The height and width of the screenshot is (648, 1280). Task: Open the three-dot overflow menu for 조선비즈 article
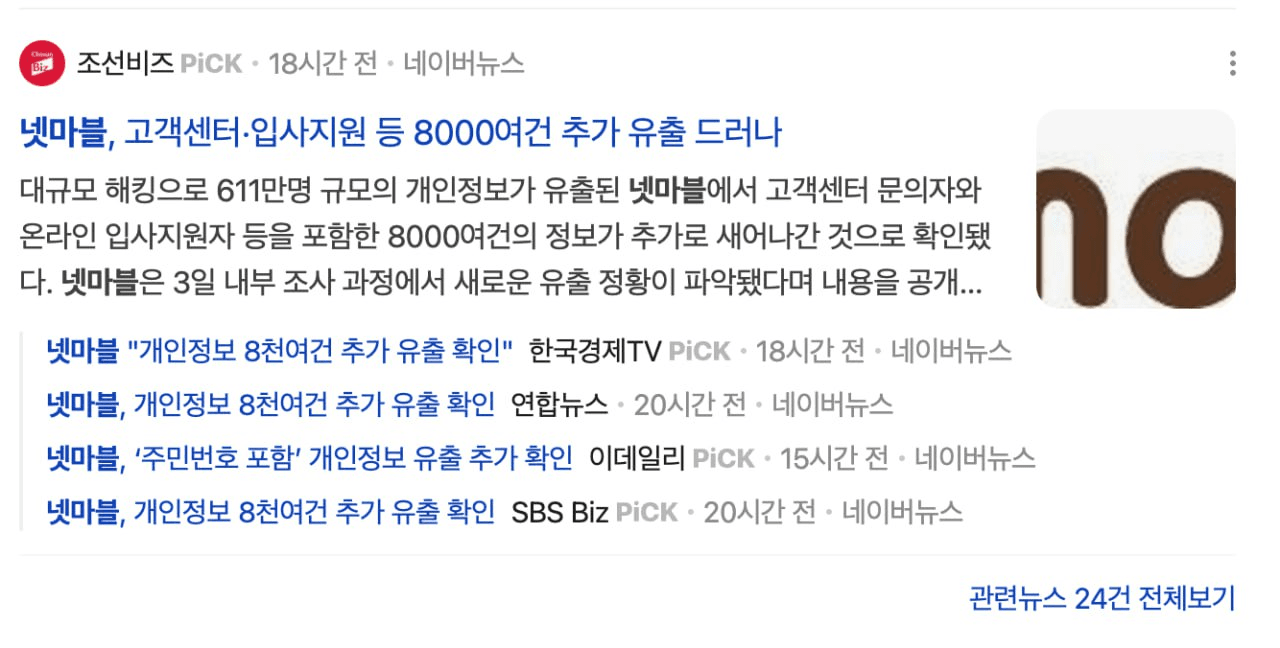(1232, 64)
